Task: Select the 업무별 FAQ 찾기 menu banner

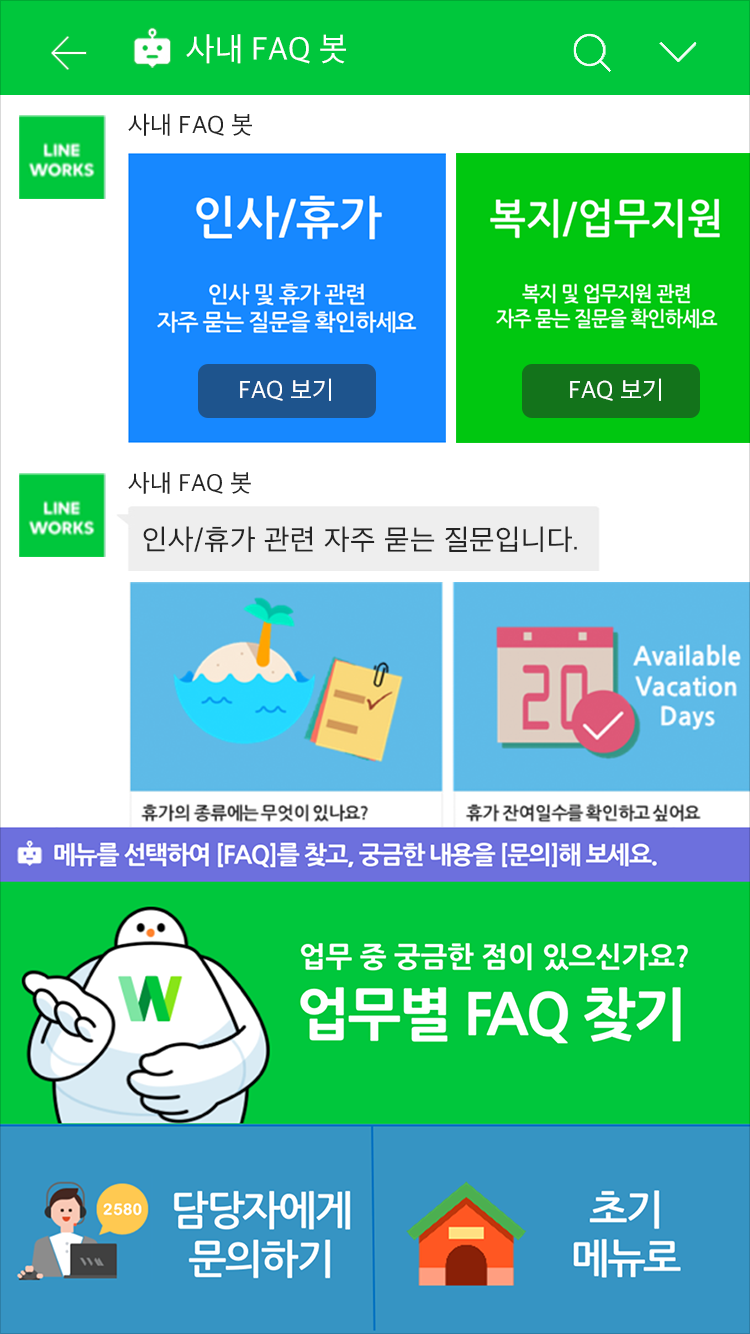Action: click(375, 1002)
